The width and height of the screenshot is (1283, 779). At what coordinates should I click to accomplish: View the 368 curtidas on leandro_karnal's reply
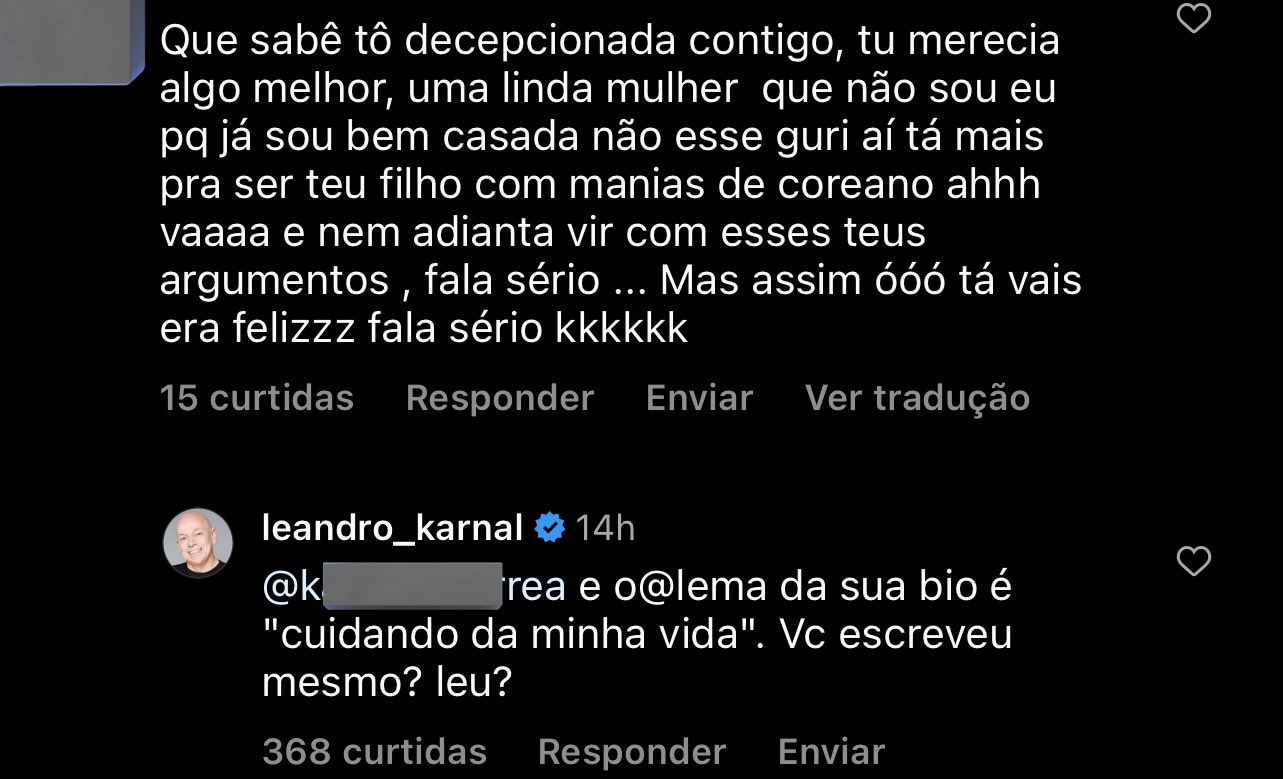tap(374, 752)
